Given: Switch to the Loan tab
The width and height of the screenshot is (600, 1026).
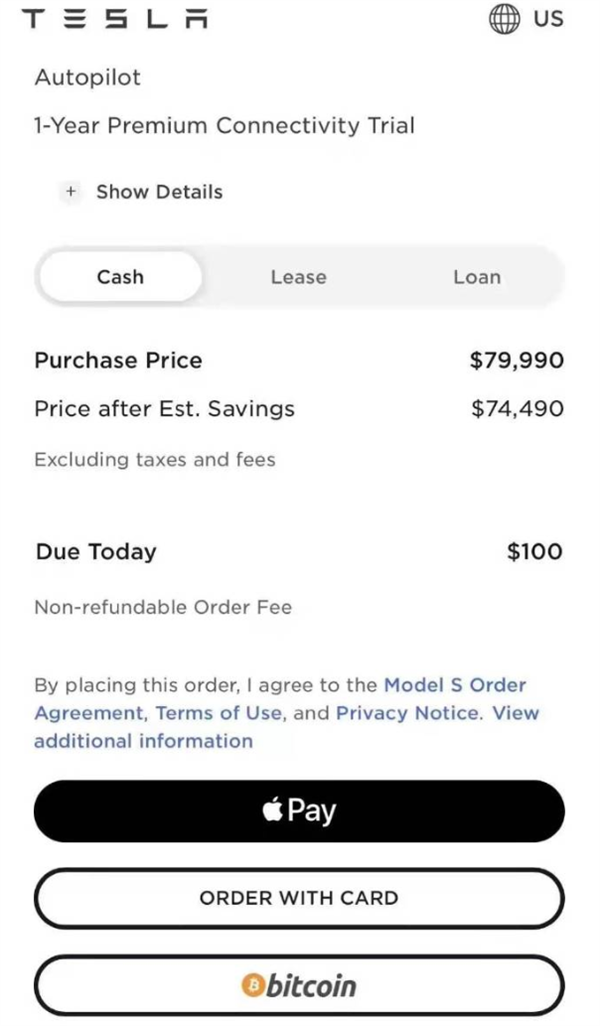Looking at the screenshot, I should click(x=476, y=277).
